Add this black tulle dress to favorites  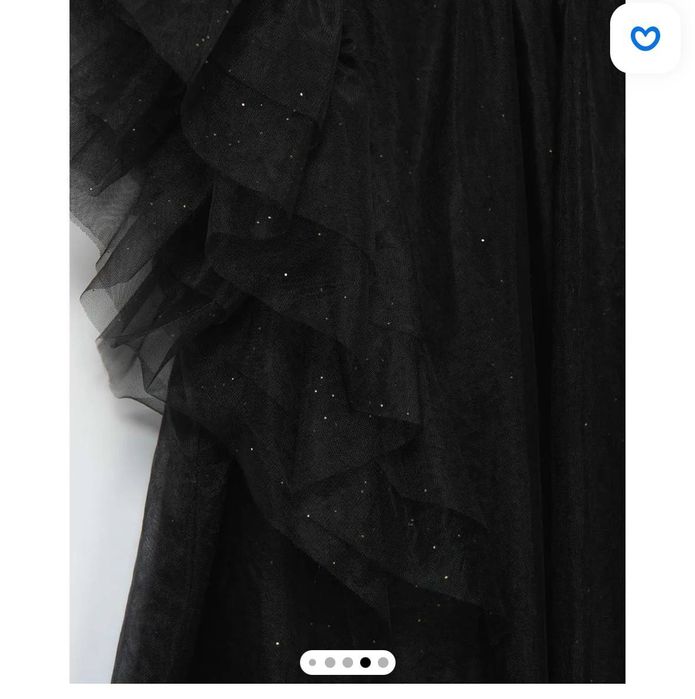click(x=645, y=39)
